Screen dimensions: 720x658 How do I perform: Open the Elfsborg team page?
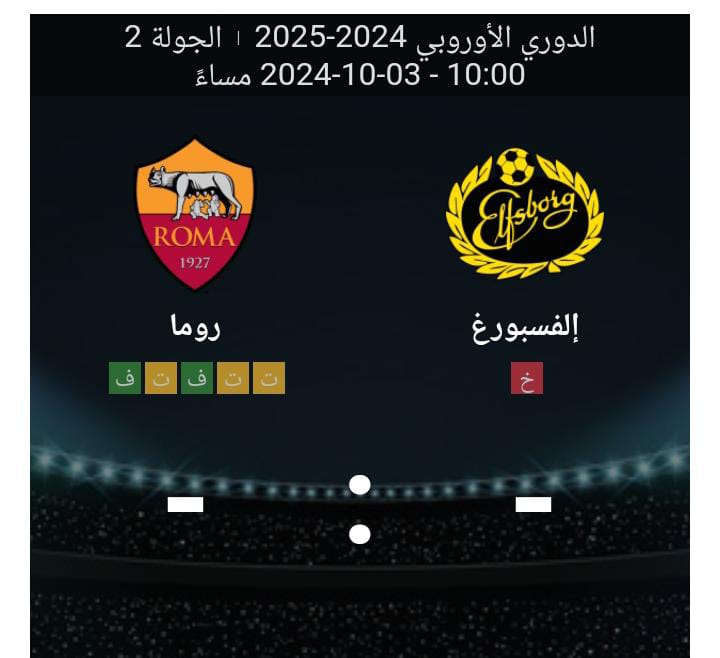coord(525,213)
